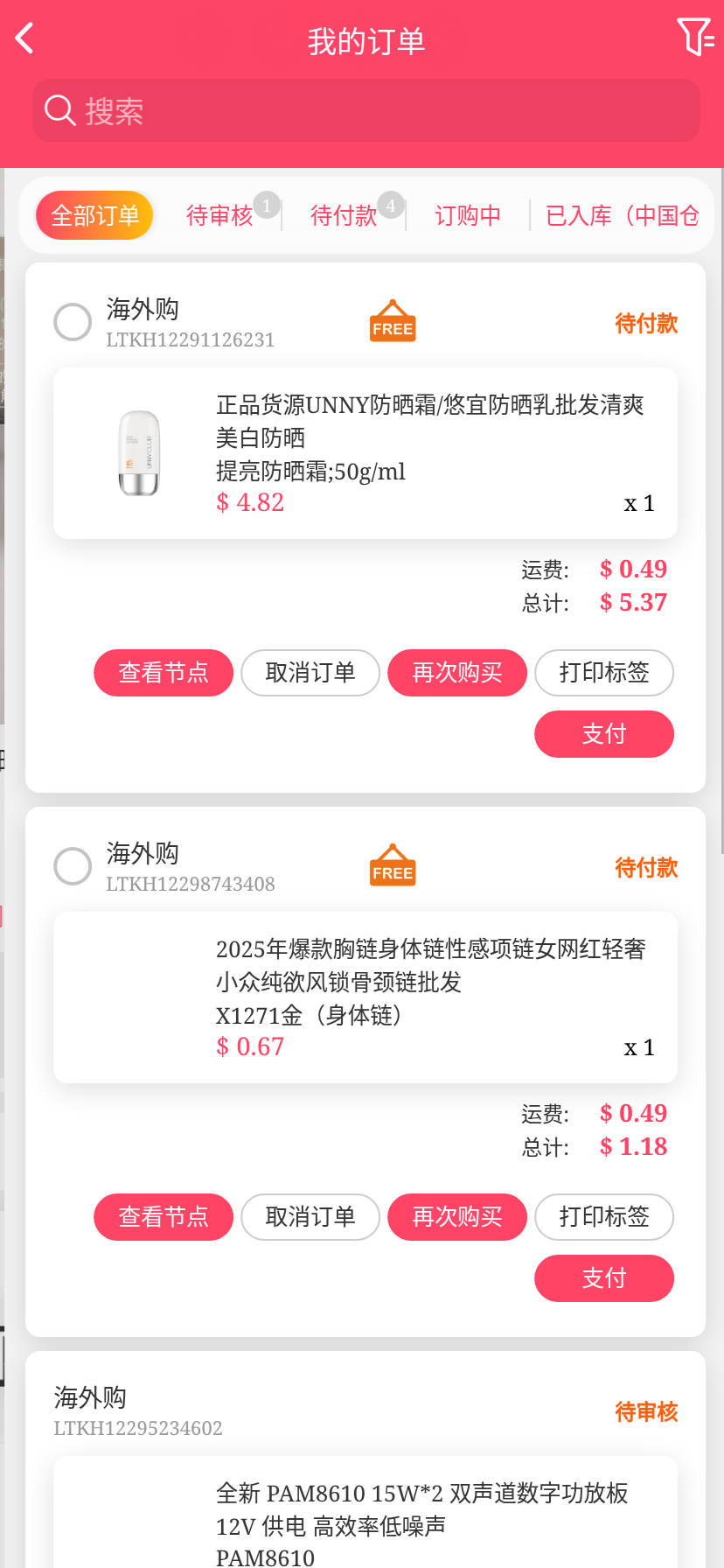
Task: Switch to 待付款 tab
Action: pyautogui.click(x=344, y=215)
